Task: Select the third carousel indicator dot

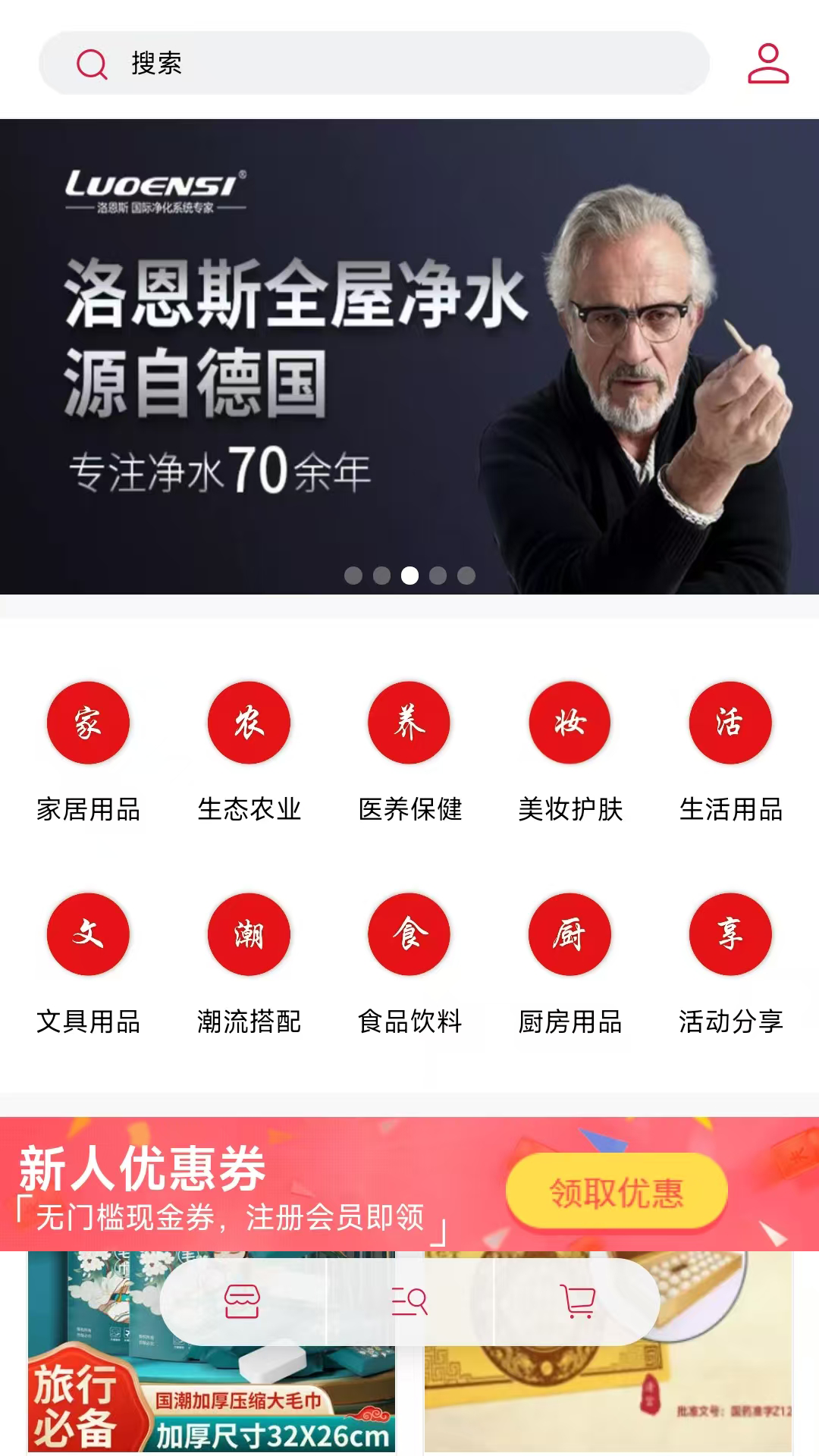Action: [409, 576]
